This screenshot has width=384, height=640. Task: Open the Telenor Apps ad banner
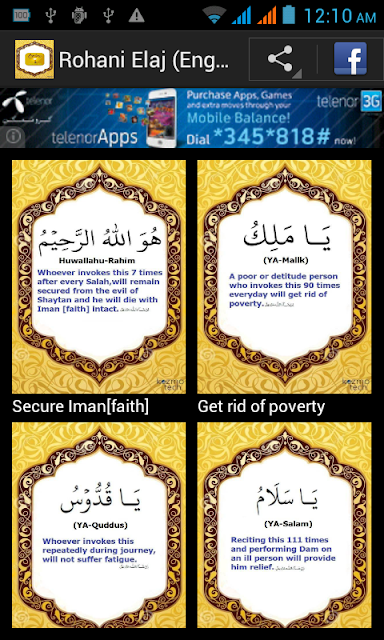click(192, 118)
